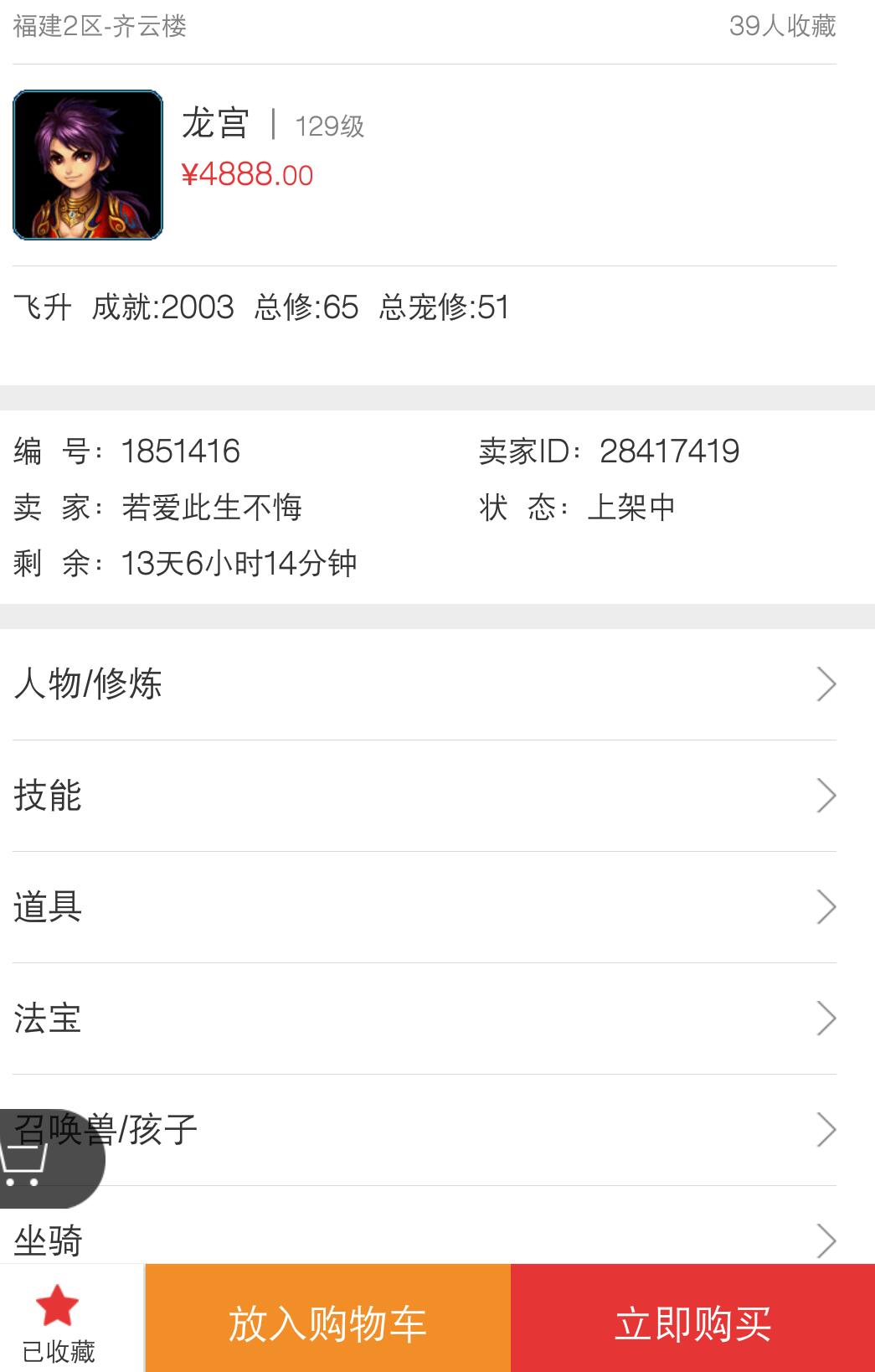Viewport: 875px width, 1372px height.
Task: Add the character to cart via 放入购物车
Action: click(327, 1318)
